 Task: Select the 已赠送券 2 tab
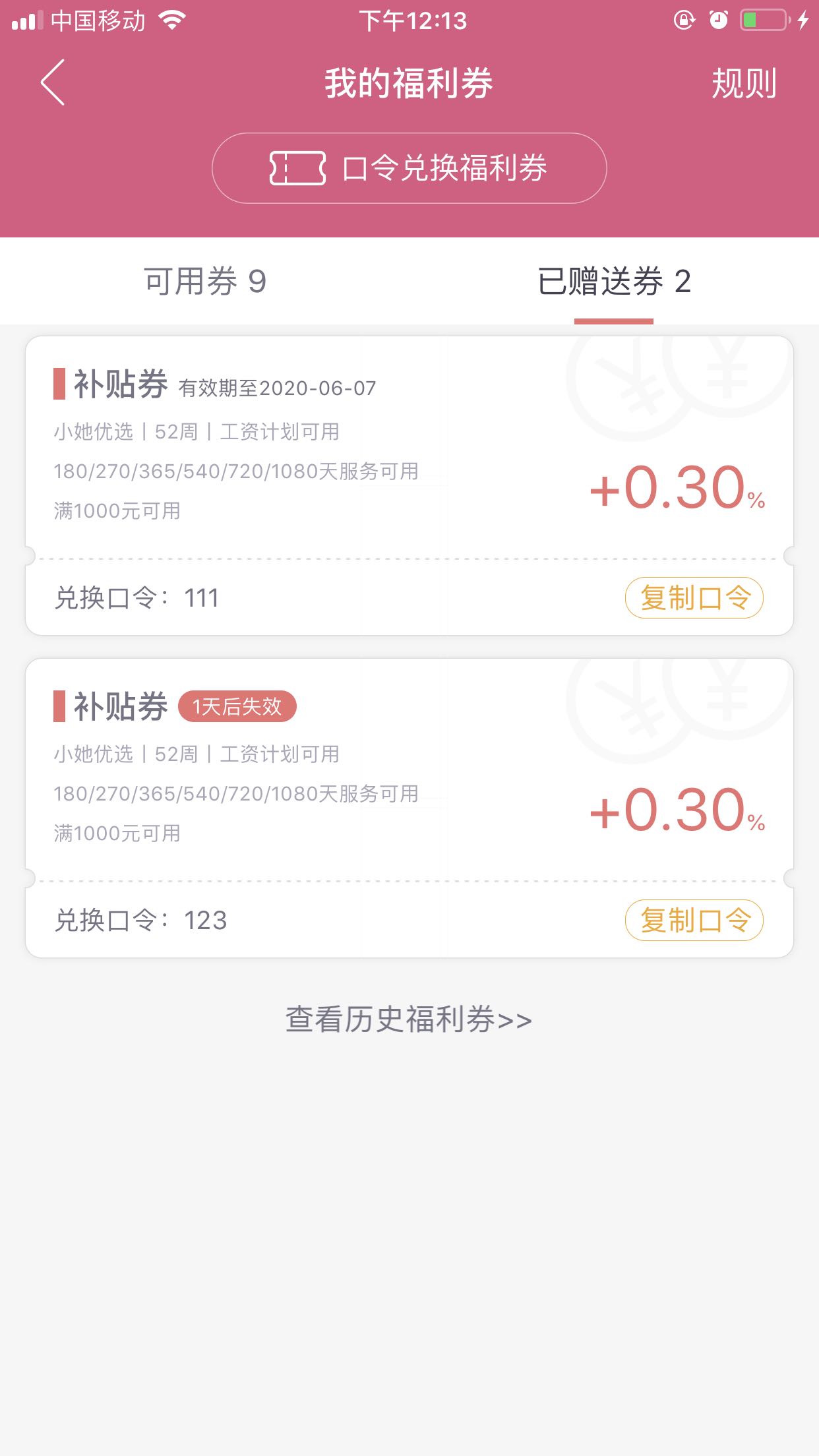coord(614,282)
